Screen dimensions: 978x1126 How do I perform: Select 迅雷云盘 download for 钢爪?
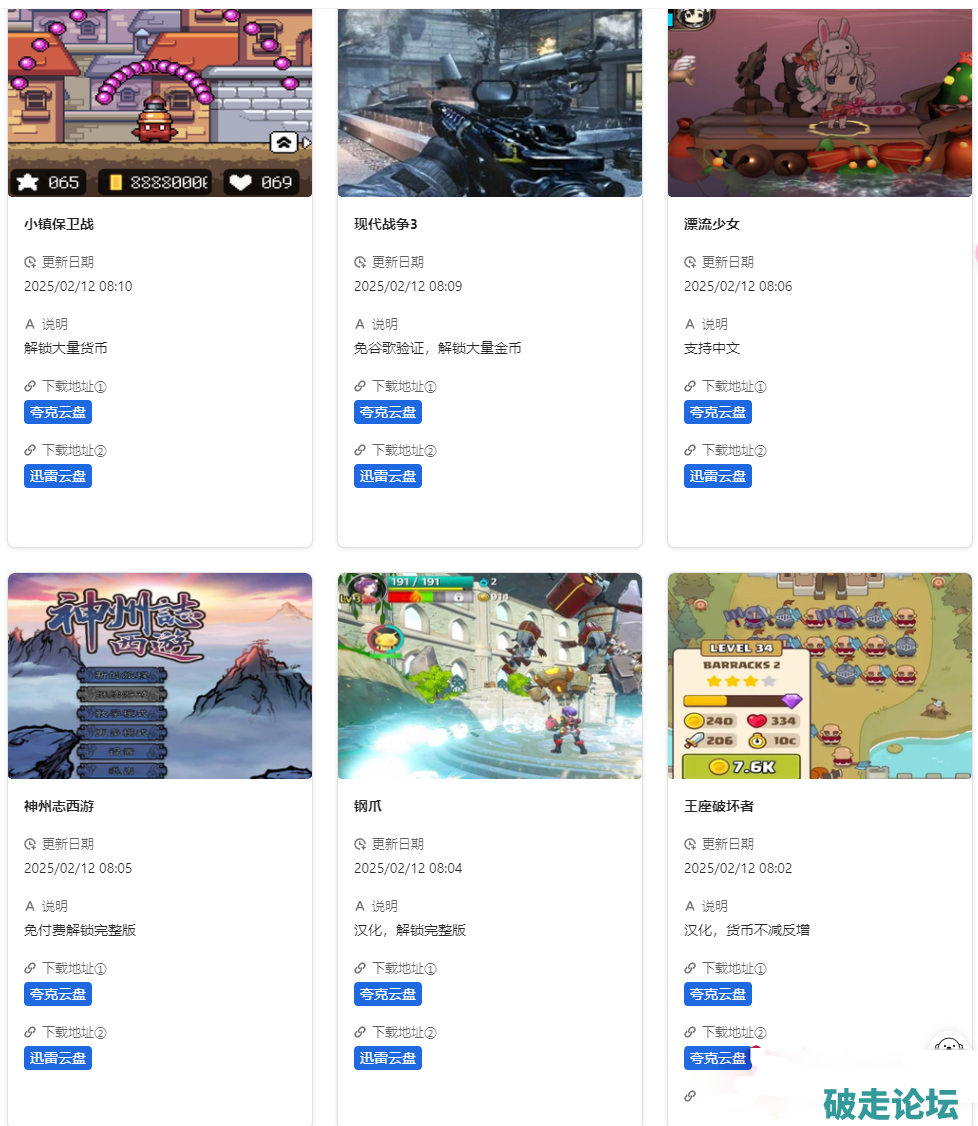coord(388,1058)
